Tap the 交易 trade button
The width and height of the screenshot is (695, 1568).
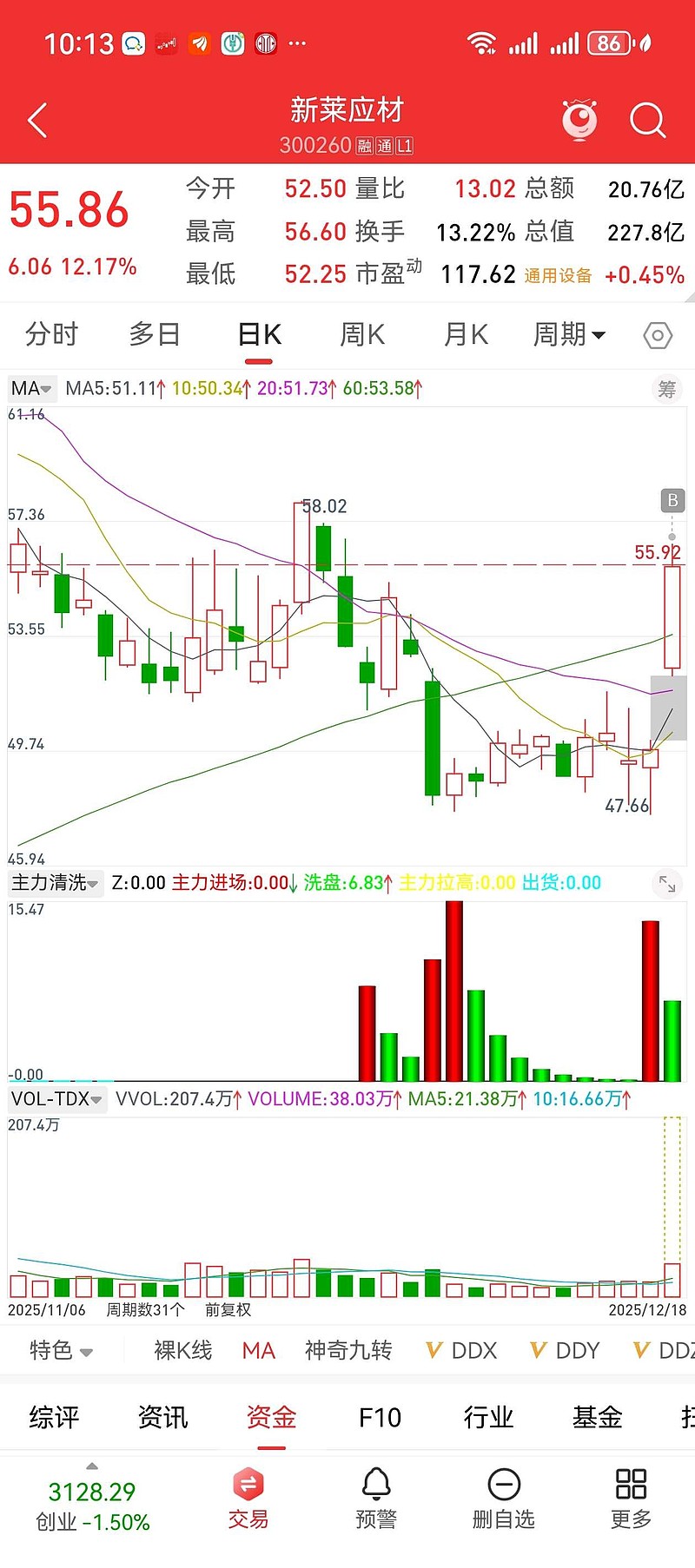coord(248,1499)
